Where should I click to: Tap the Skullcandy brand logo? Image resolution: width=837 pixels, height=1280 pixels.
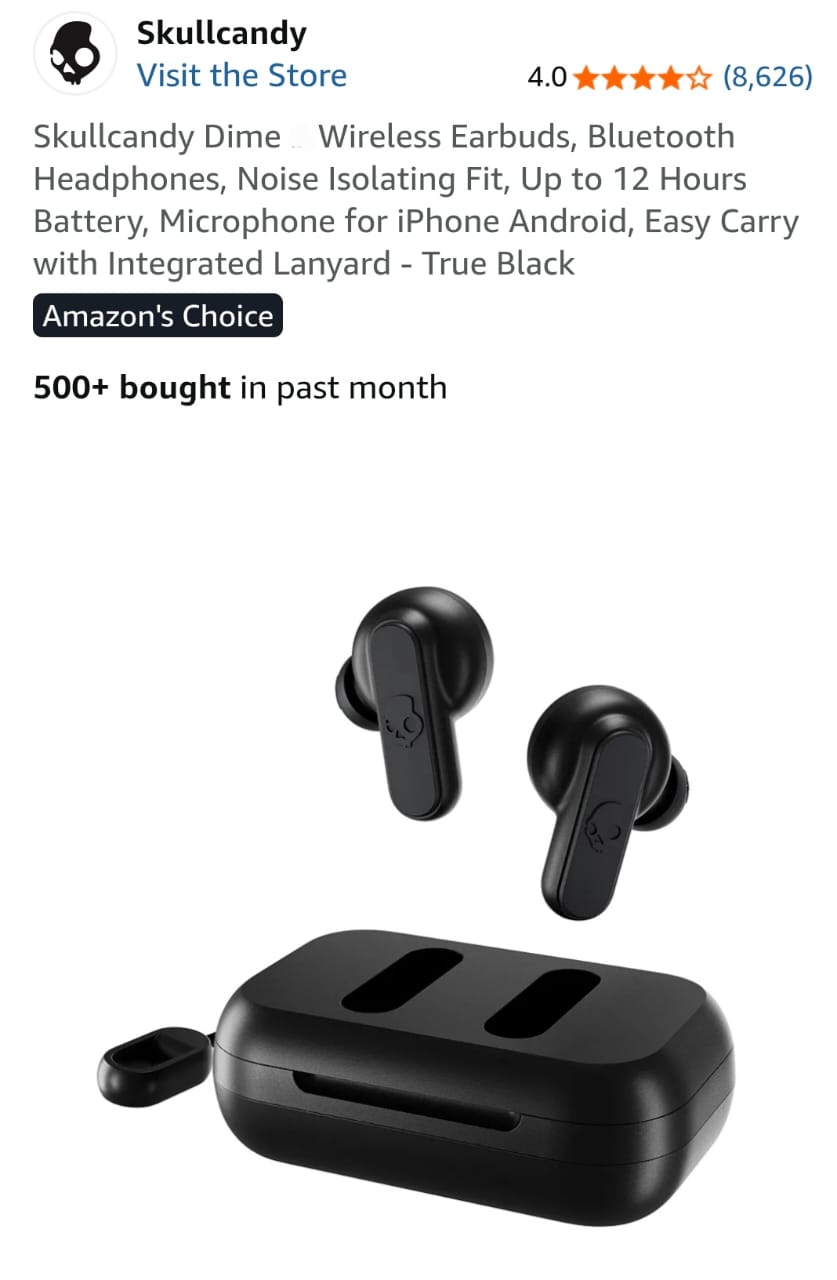[77, 56]
